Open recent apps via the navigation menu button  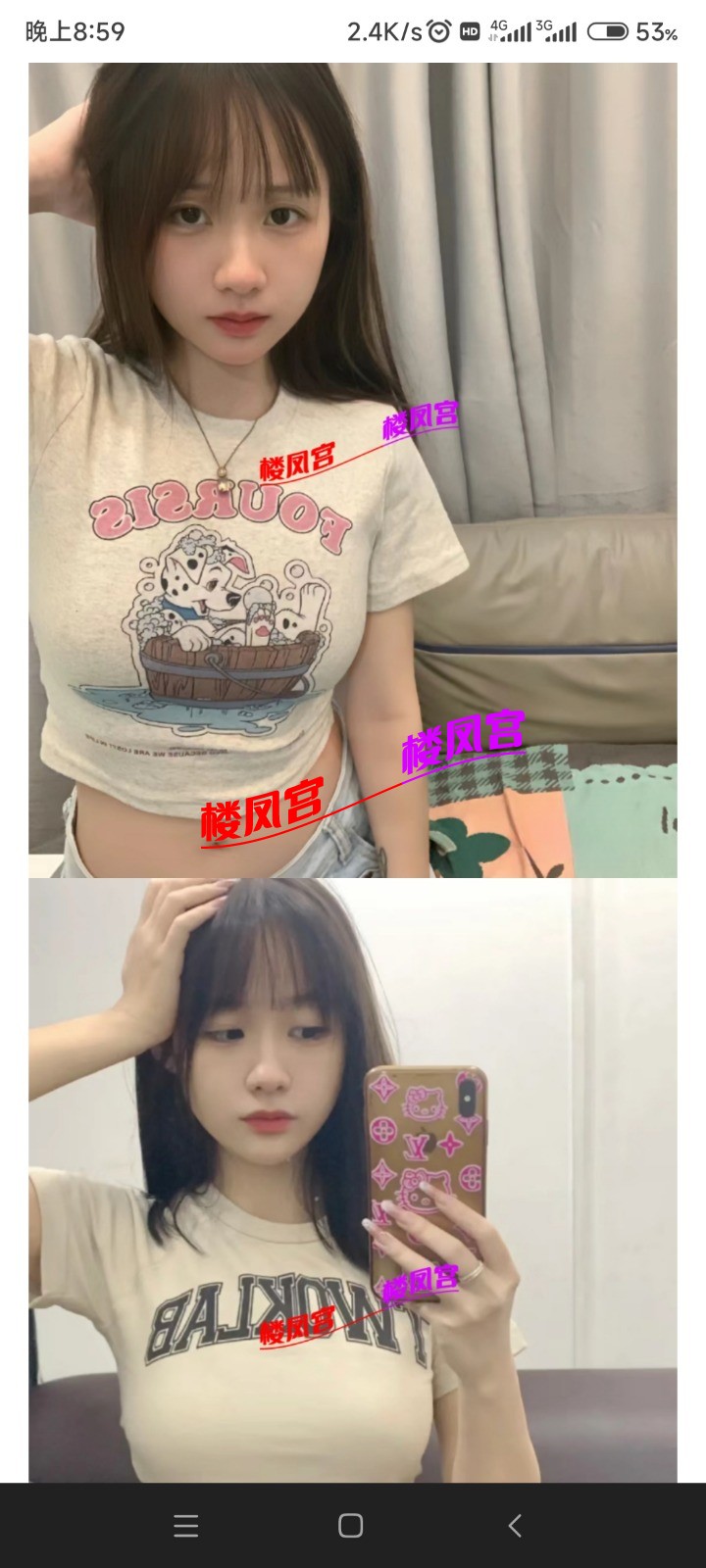[186, 1526]
